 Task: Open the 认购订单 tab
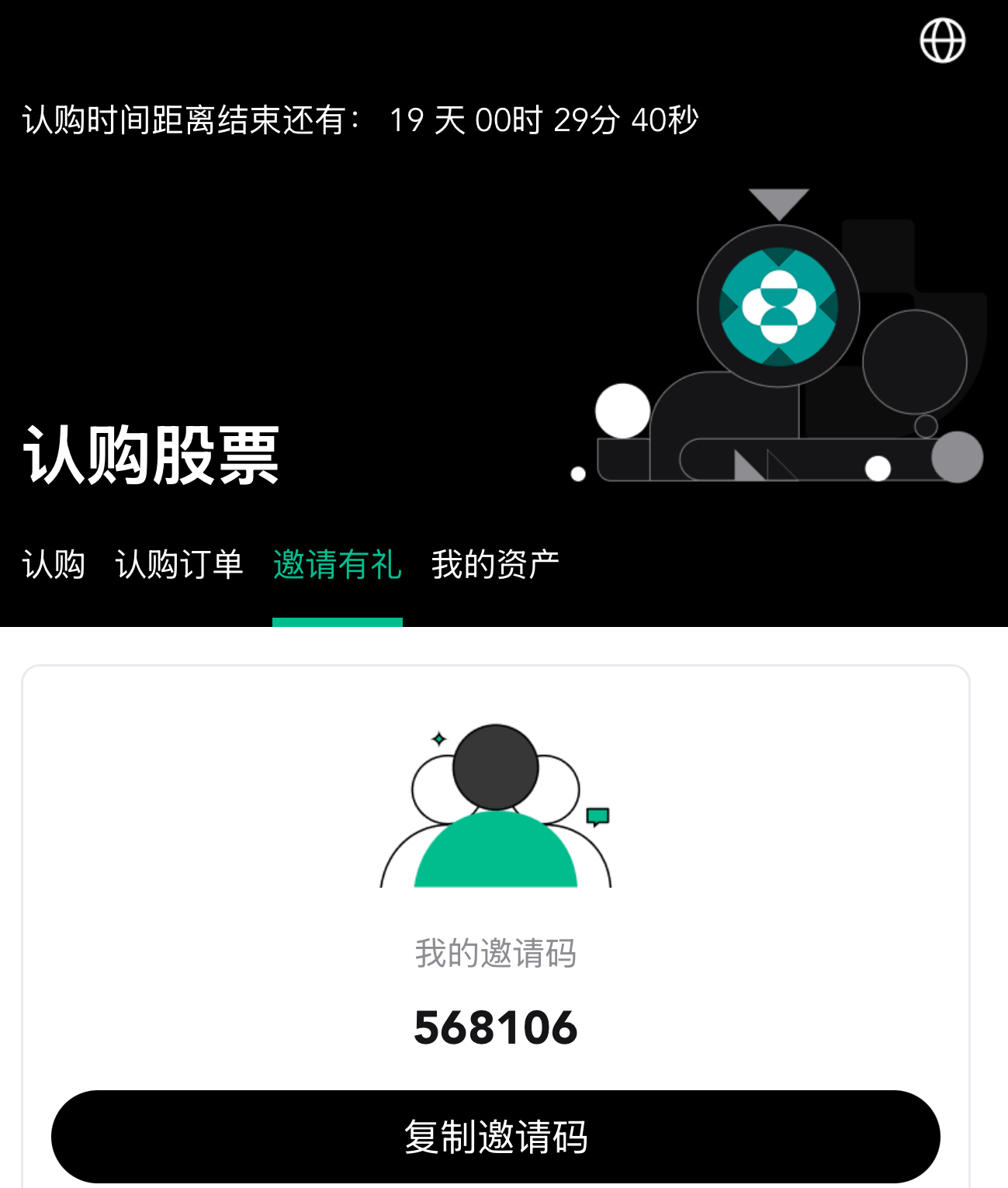(x=179, y=564)
